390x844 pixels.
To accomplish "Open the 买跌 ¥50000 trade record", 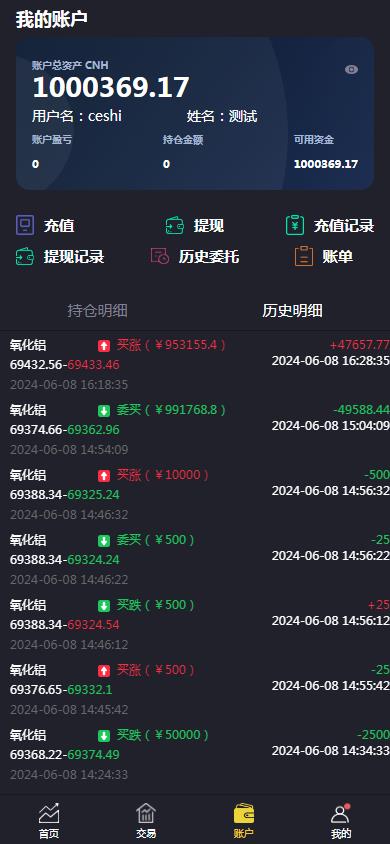I will click(x=195, y=755).
